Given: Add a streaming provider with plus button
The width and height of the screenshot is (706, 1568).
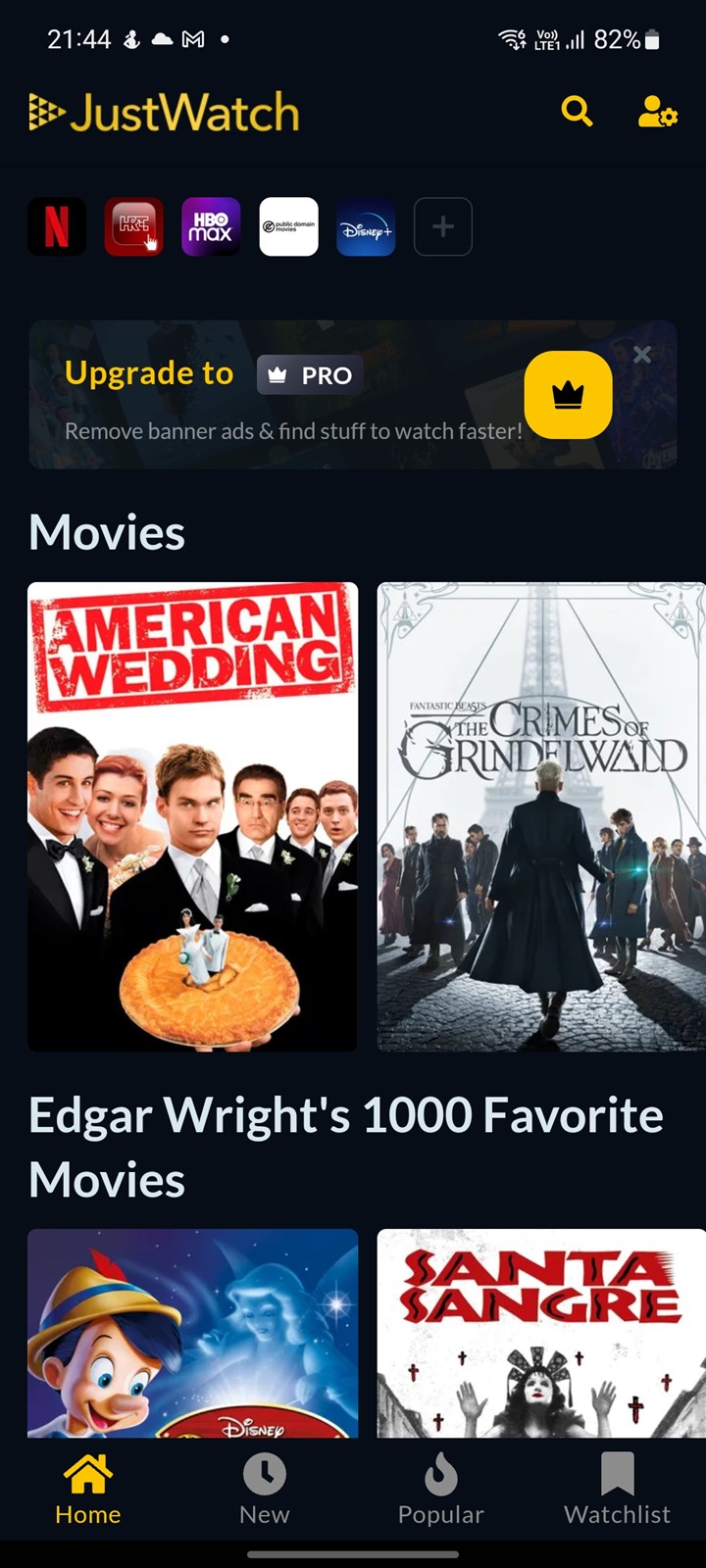Looking at the screenshot, I should click(443, 226).
